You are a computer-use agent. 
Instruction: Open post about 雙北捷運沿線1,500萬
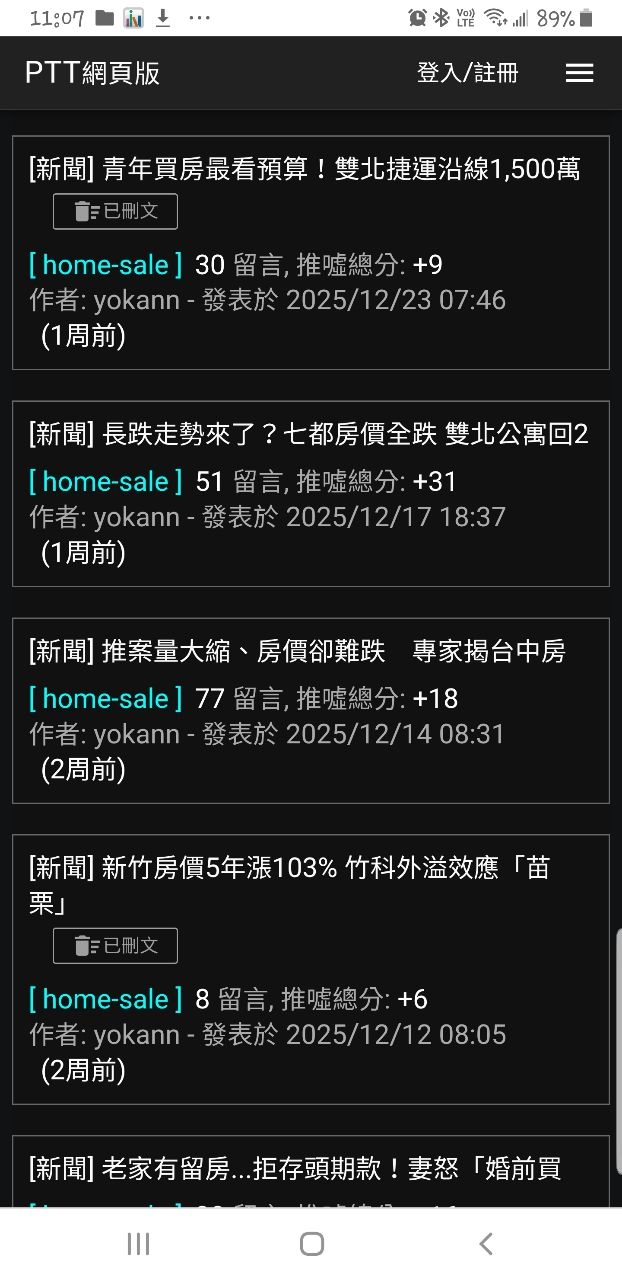[305, 169]
